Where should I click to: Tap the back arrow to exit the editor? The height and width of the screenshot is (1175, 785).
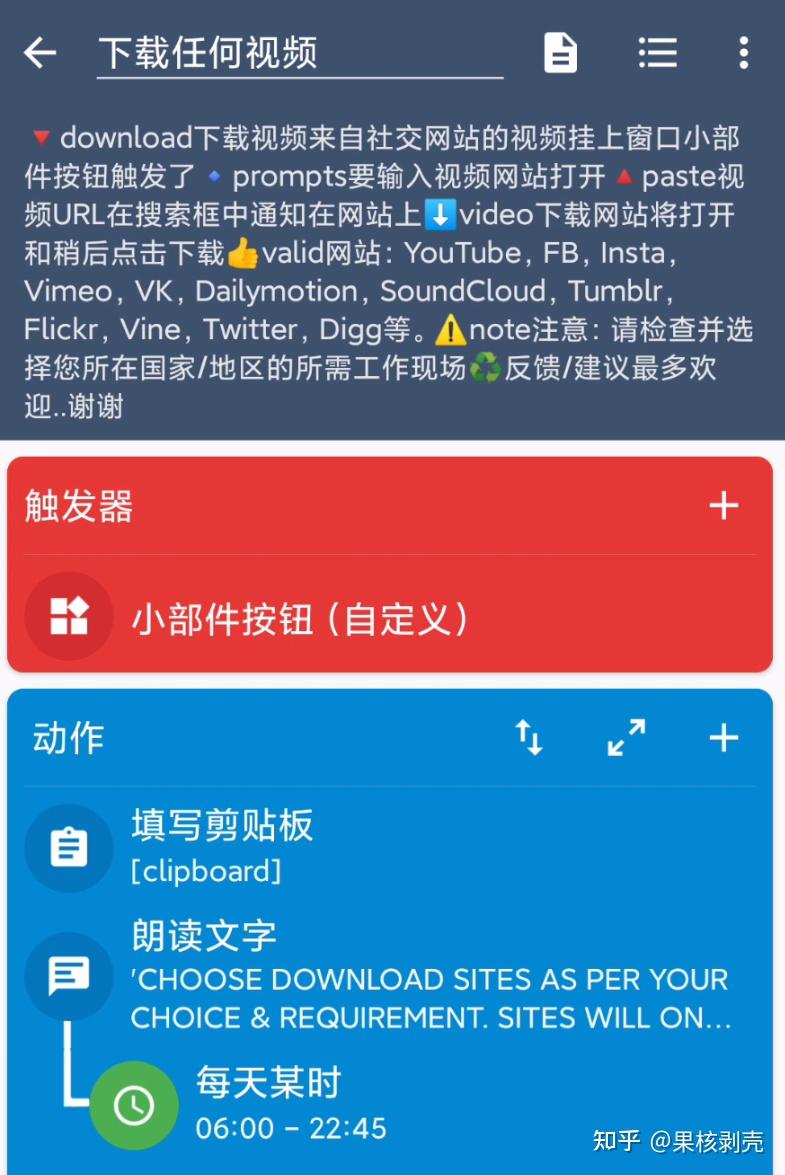point(39,52)
